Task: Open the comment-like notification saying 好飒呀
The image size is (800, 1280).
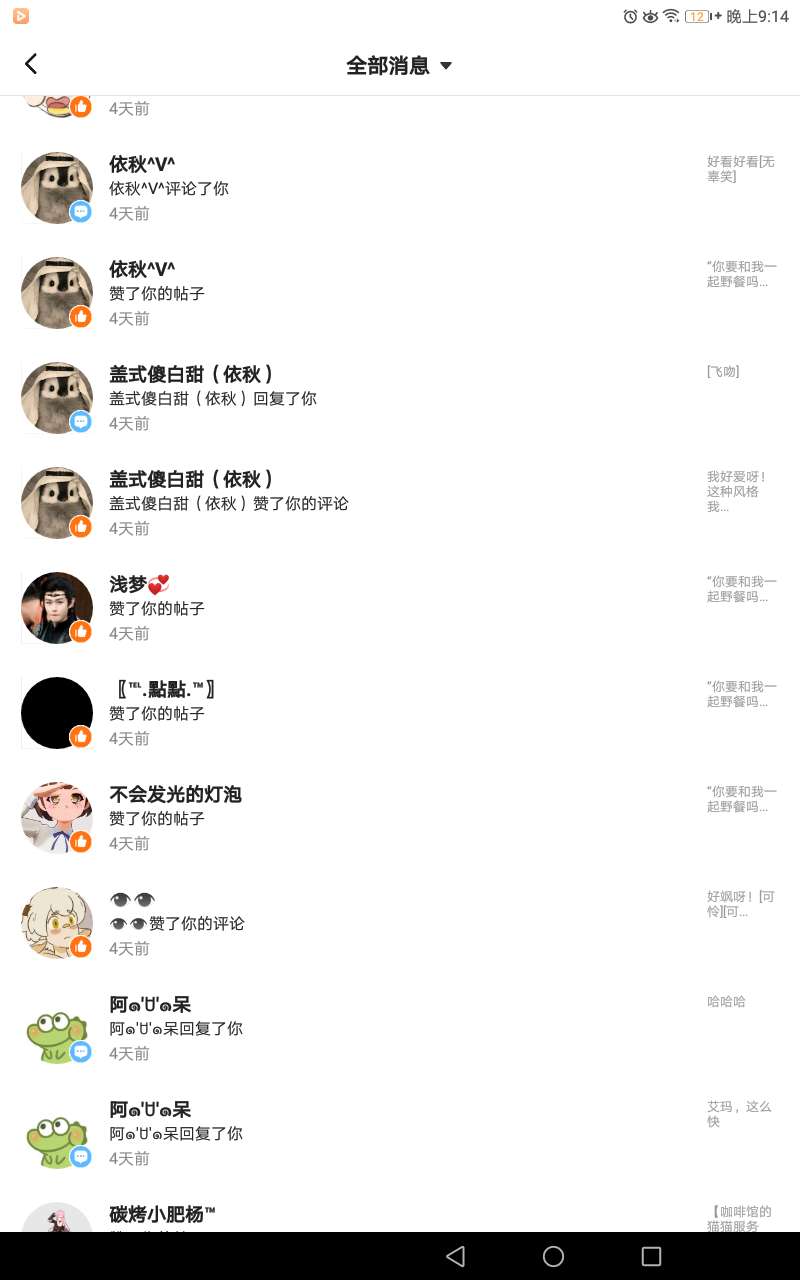Action: 400,923
